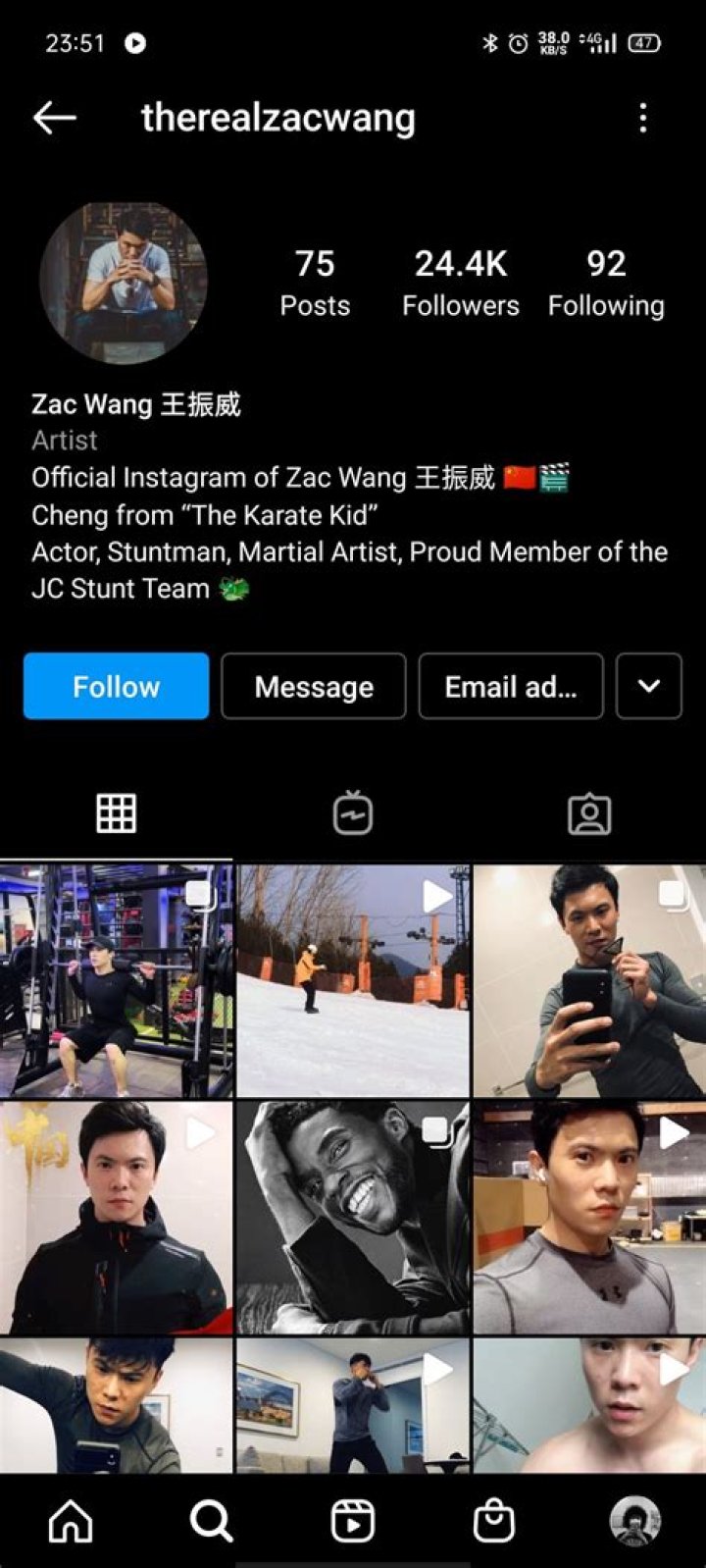Image resolution: width=706 pixels, height=1568 pixels.
Task: Switch to the IGTV videos tab
Action: coord(353,813)
